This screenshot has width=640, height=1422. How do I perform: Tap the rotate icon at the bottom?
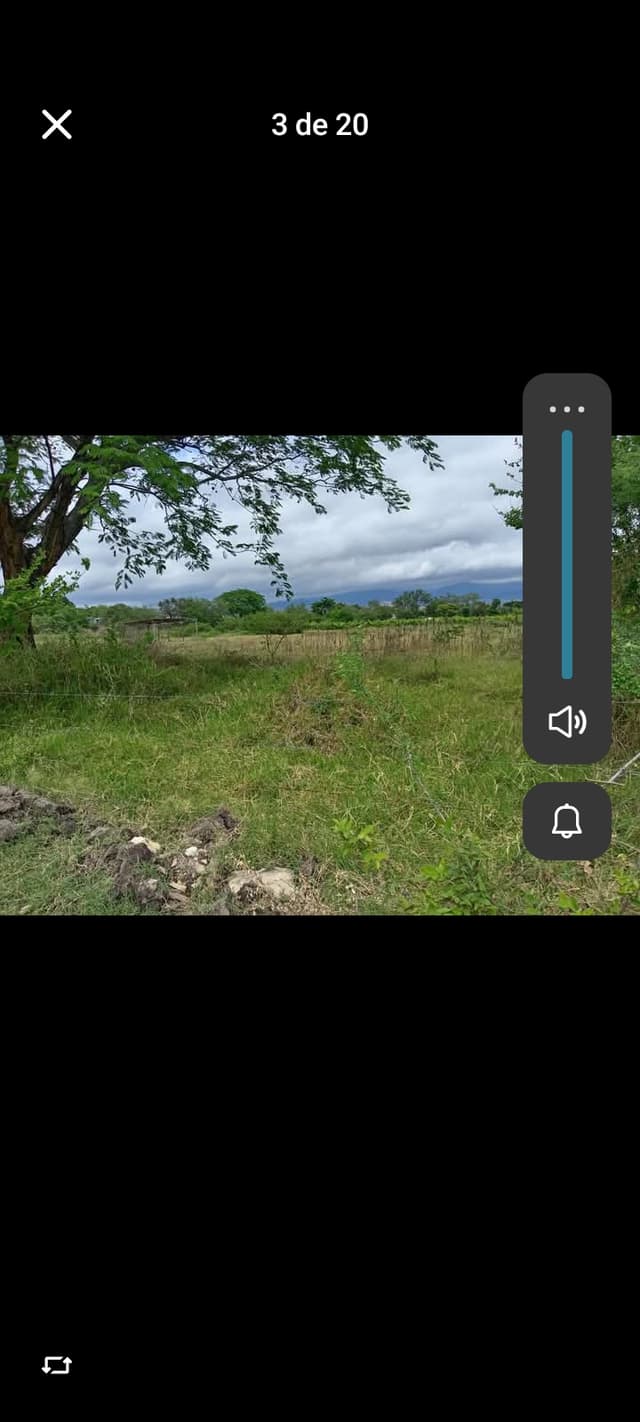[57, 1365]
